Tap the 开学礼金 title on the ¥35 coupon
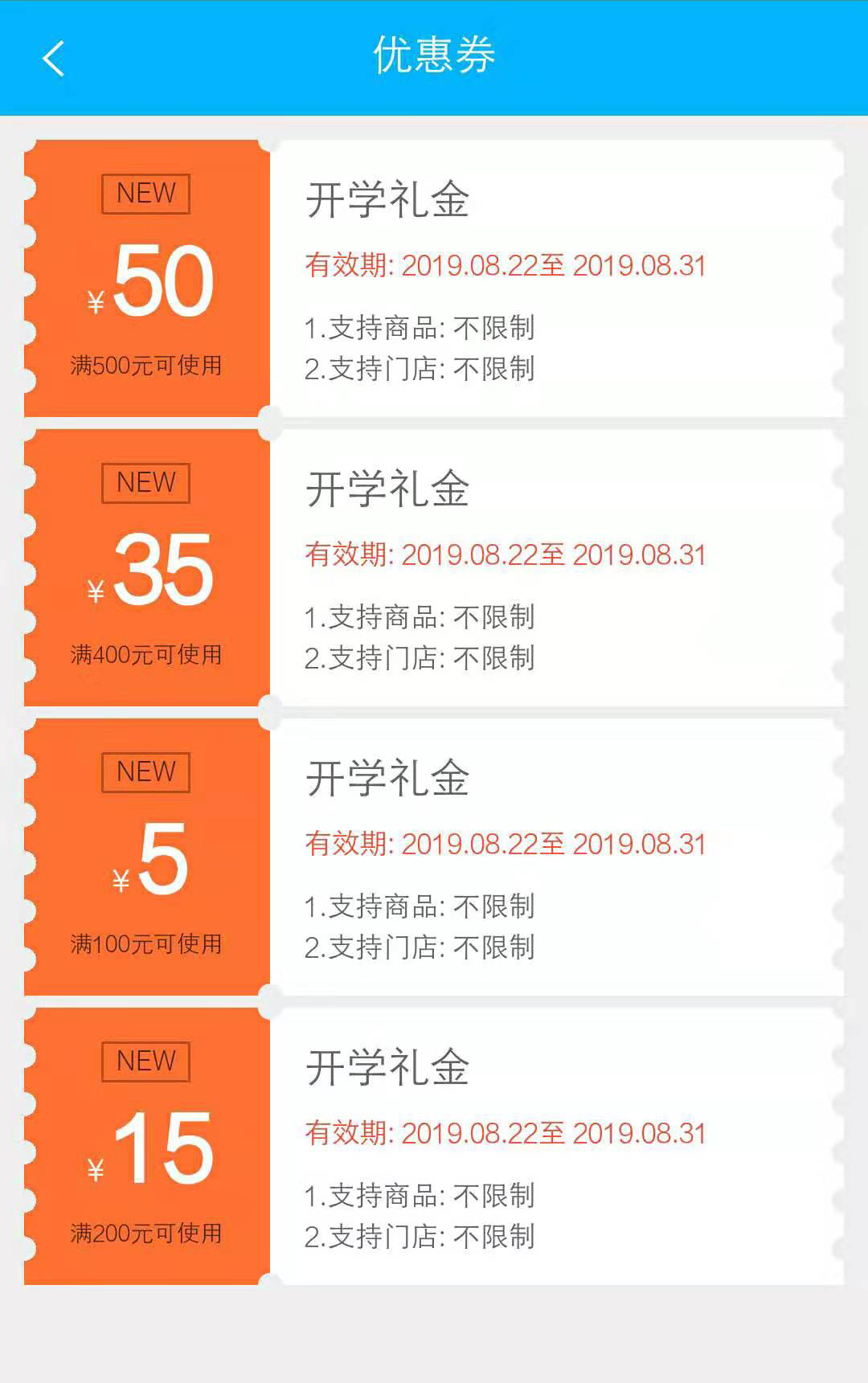Viewport: 868px width, 1383px height. point(388,490)
